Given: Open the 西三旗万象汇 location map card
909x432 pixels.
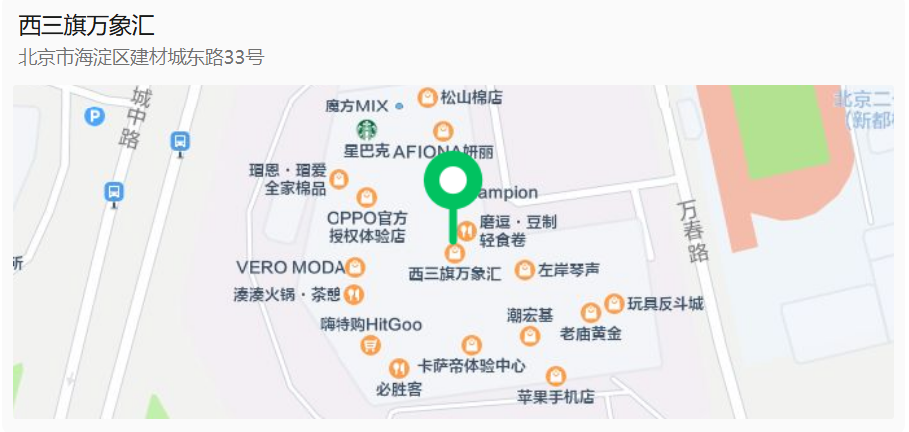Looking at the screenshot, I should [x=453, y=250].
